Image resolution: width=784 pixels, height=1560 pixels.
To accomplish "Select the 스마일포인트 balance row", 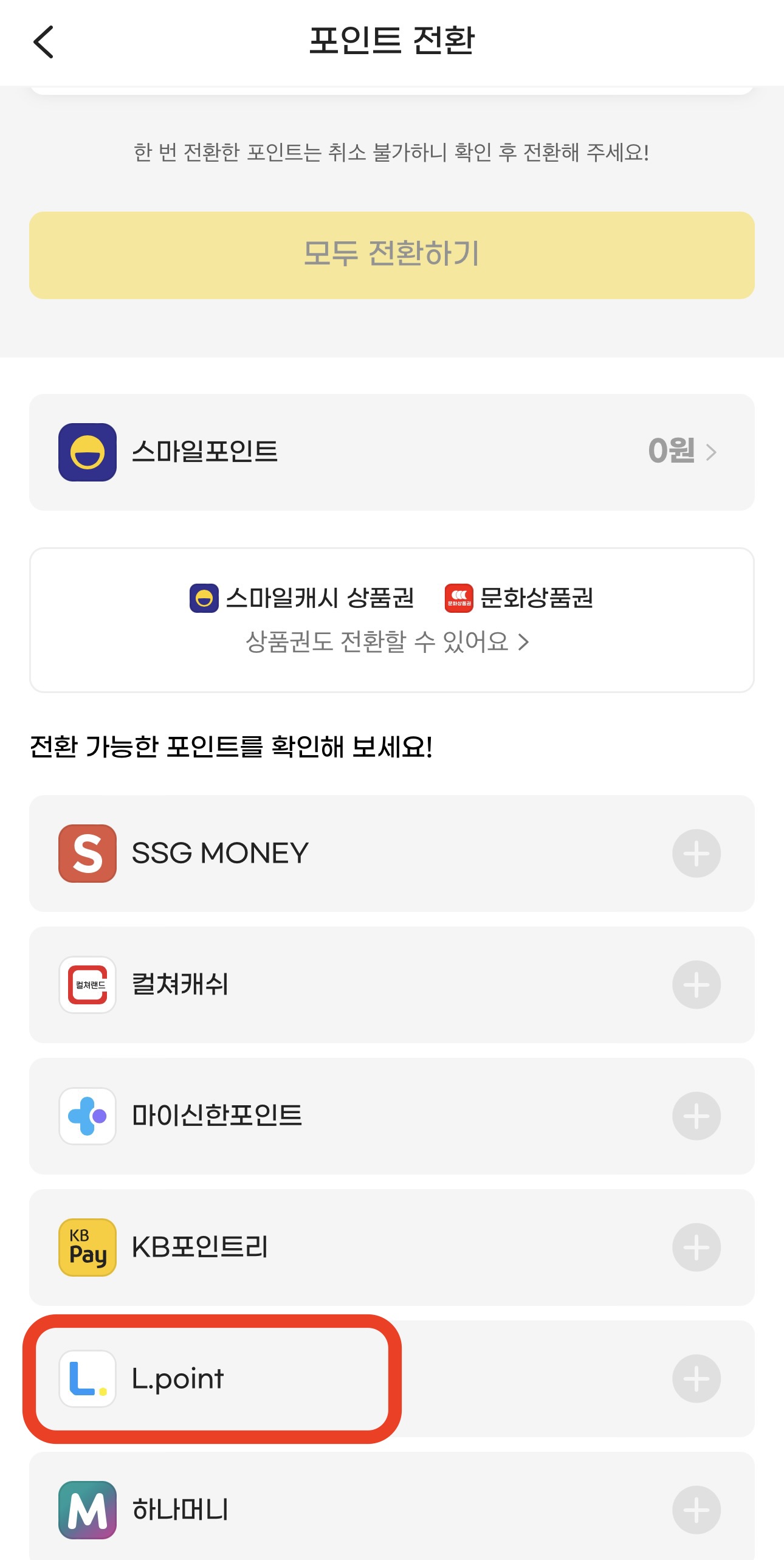I will point(392,452).
